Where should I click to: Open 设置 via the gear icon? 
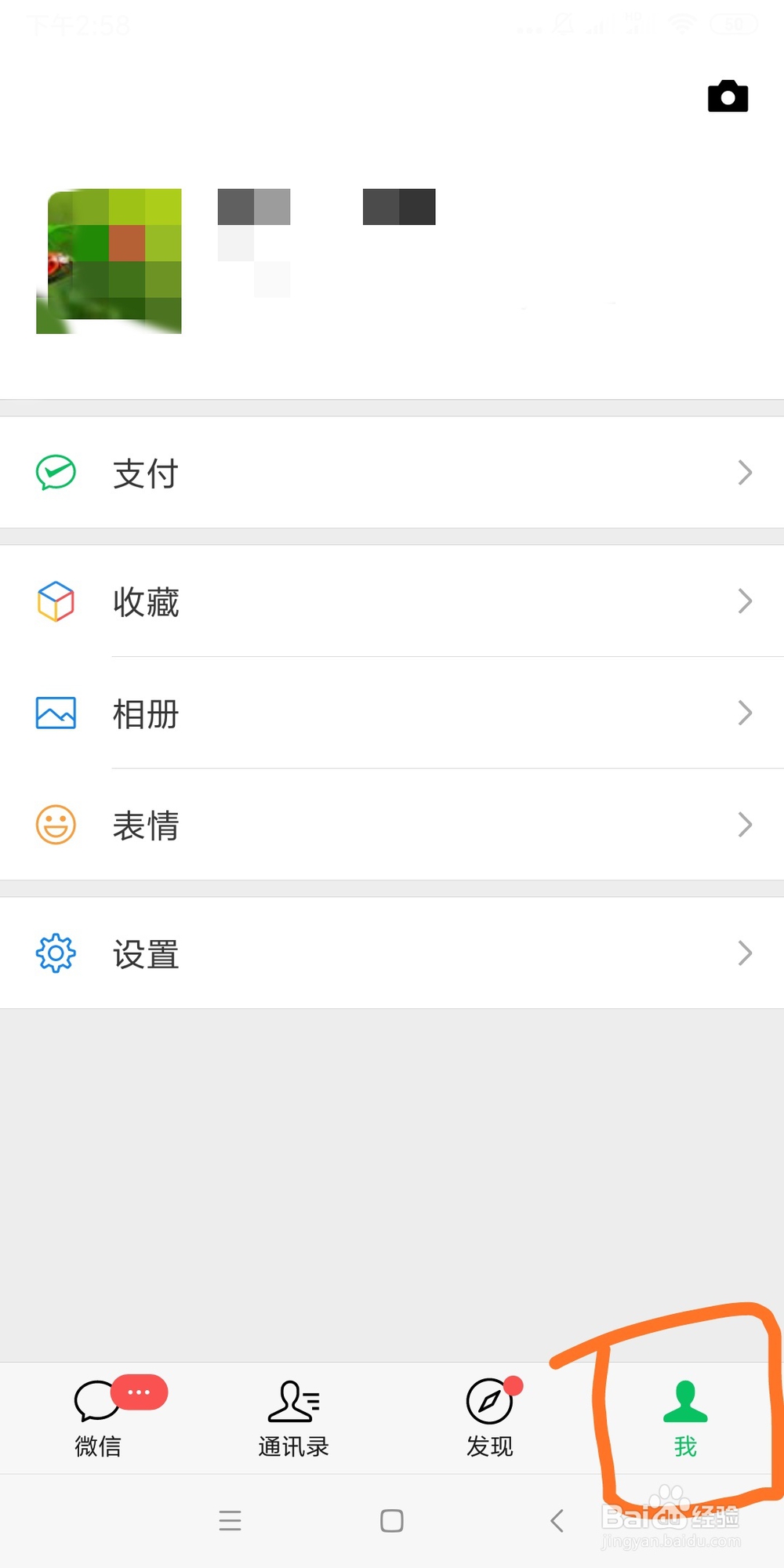coord(55,953)
